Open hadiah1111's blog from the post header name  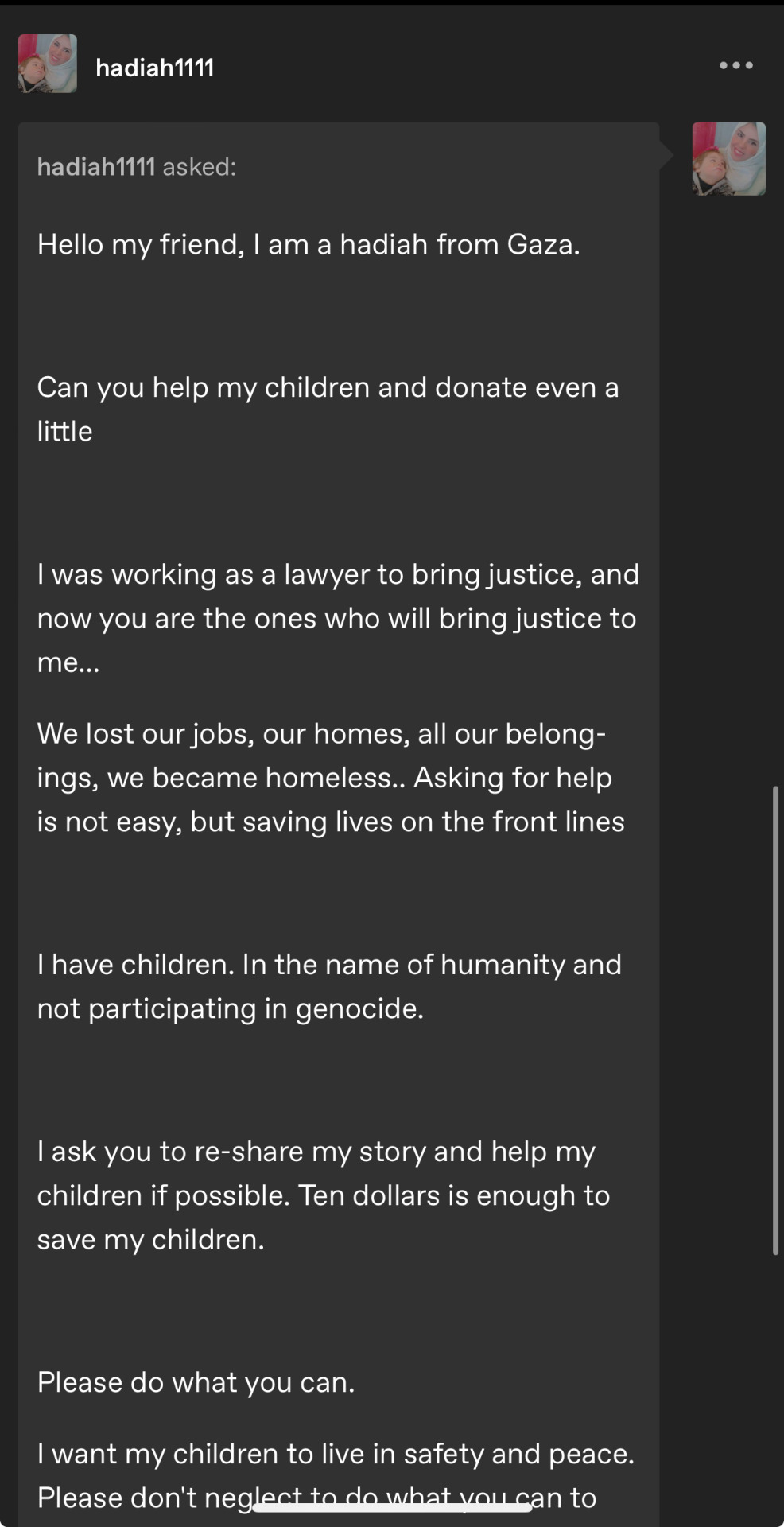point(155,68)
